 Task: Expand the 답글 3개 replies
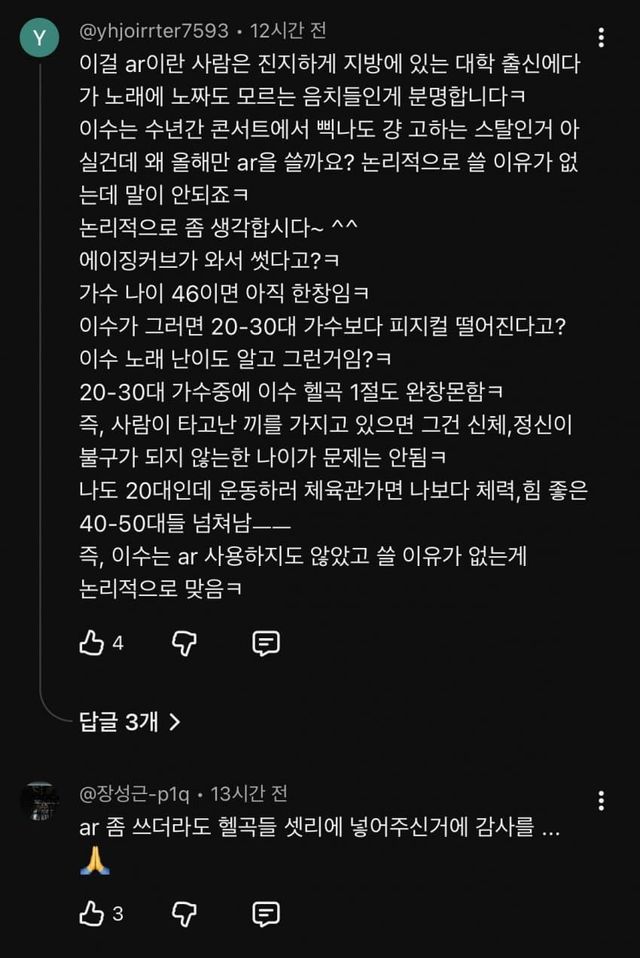point(130,721)
